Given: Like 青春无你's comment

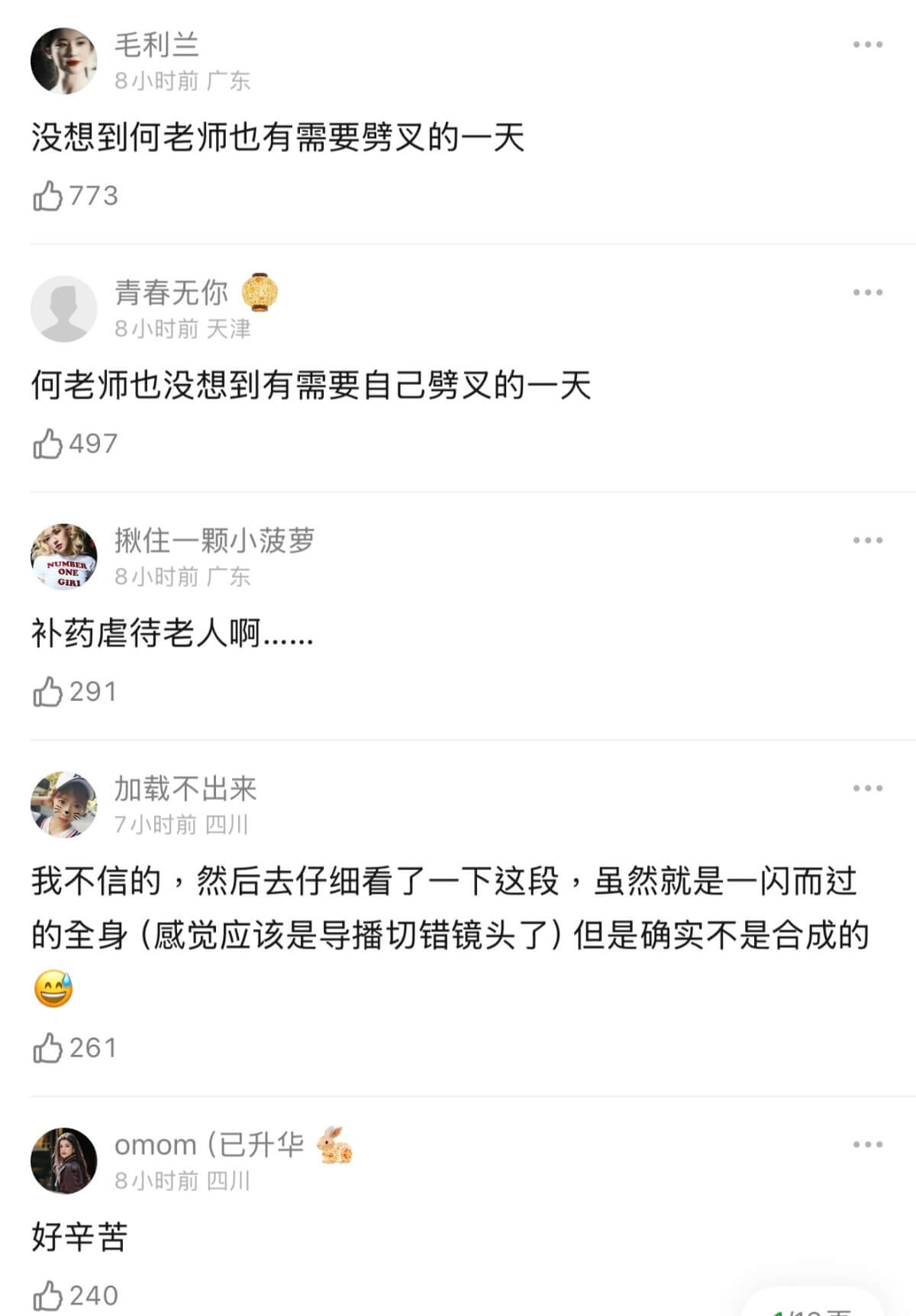Looking at the screenshot, I should [x=48, y=444].
